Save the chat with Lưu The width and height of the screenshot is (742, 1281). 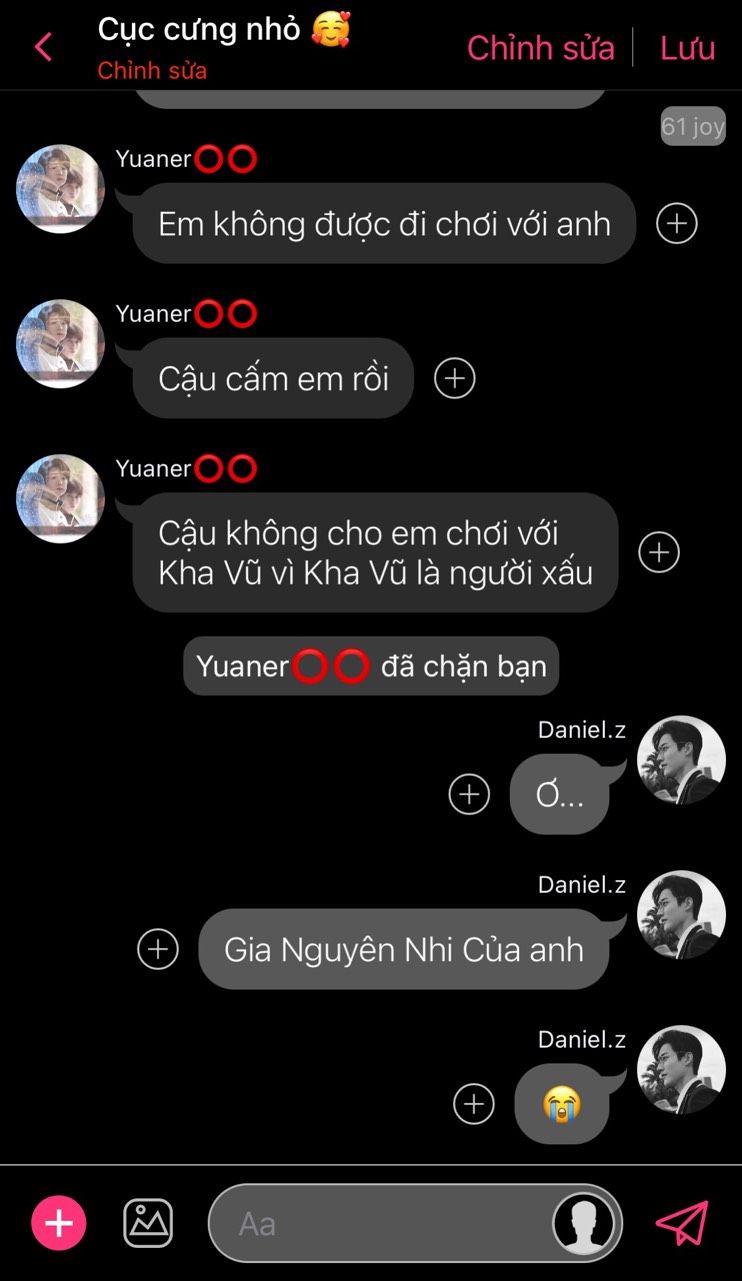(688, 48)
